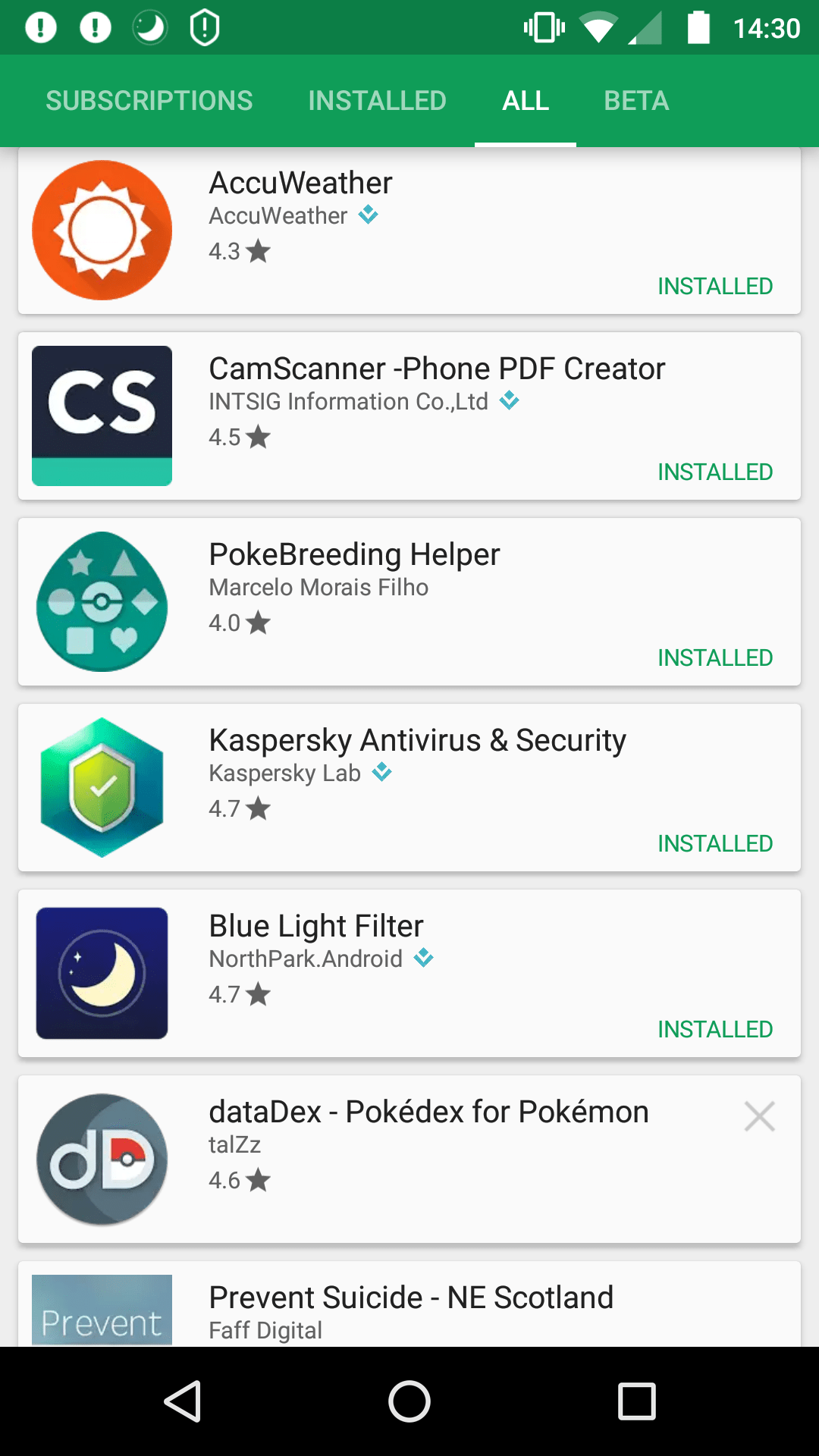Select the PokeBreeding Helper egg icon
819x1456 pixels.
tap(102, 601)
